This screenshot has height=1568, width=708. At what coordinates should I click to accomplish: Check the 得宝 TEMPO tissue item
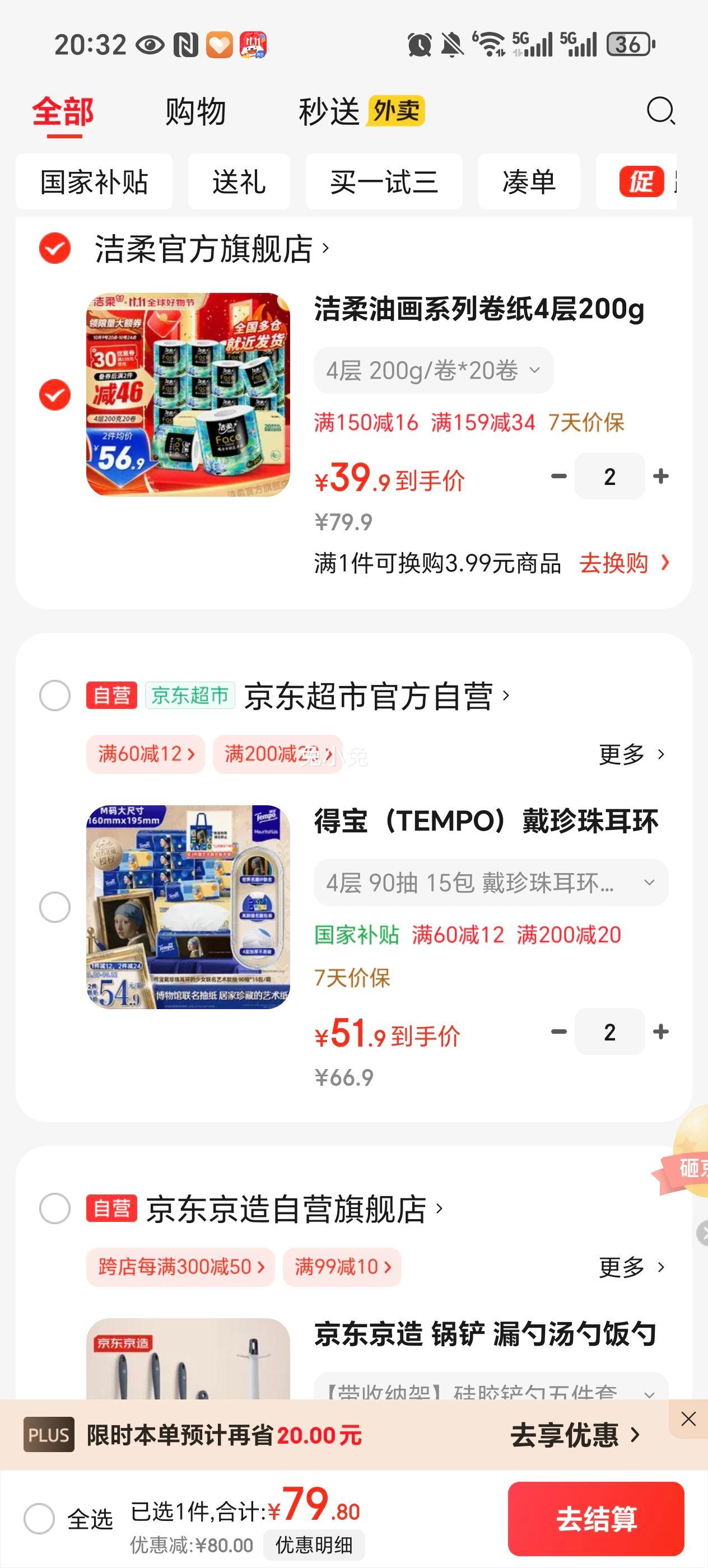coord(55,907)
